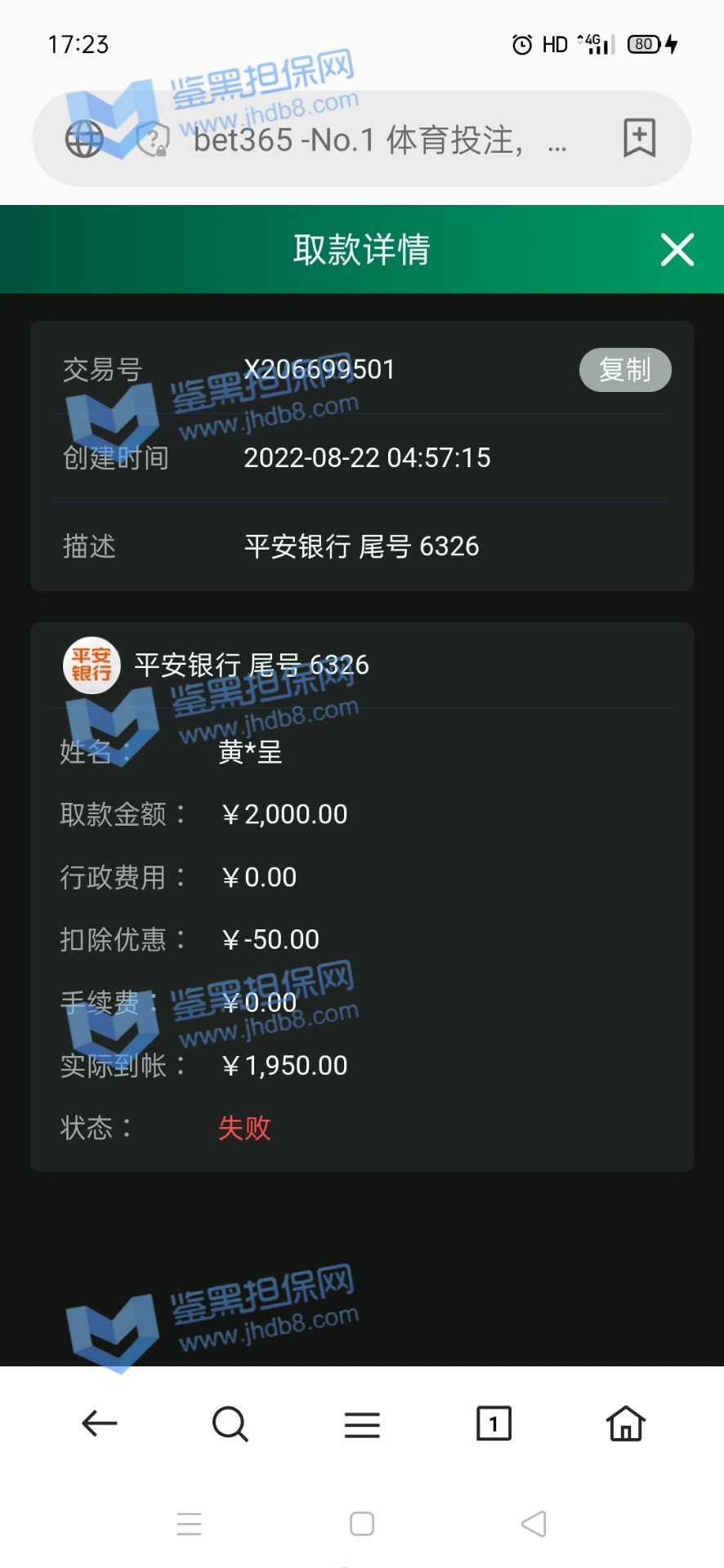This screenshot has height=1568, width=724.
Task: Tap the browser address bar
Action: (360, 140)
